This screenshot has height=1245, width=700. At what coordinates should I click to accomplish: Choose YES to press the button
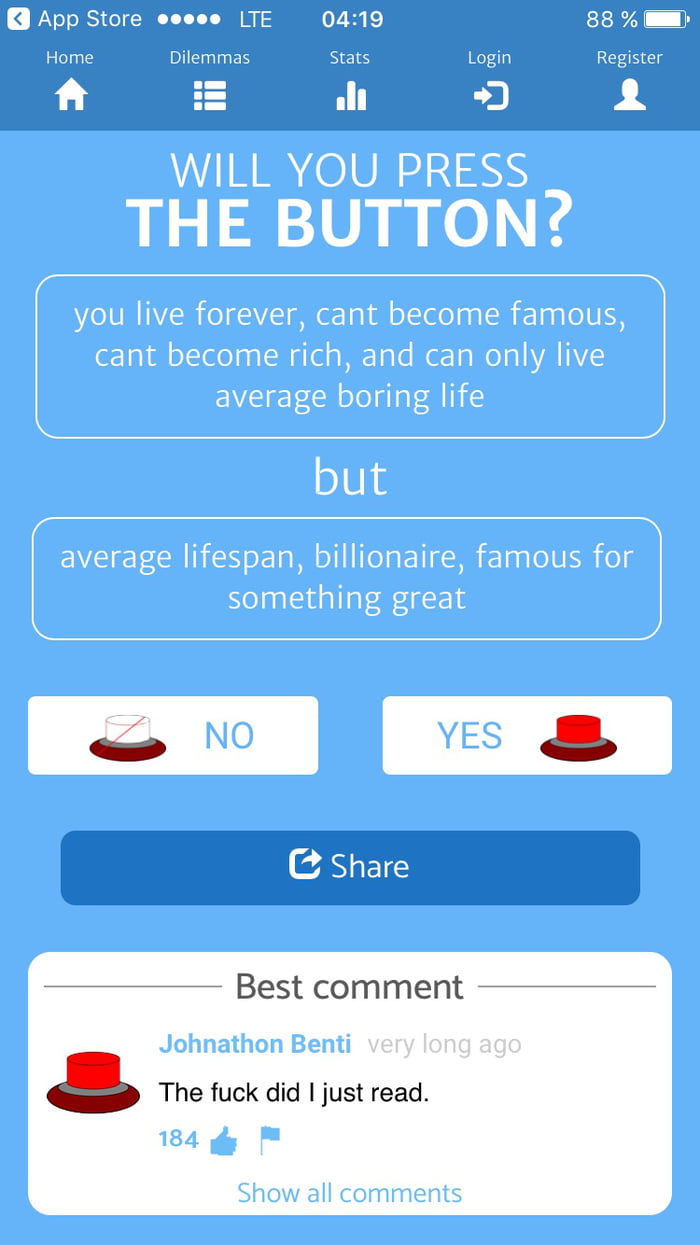pyautogui.click(x=527, y=736)
